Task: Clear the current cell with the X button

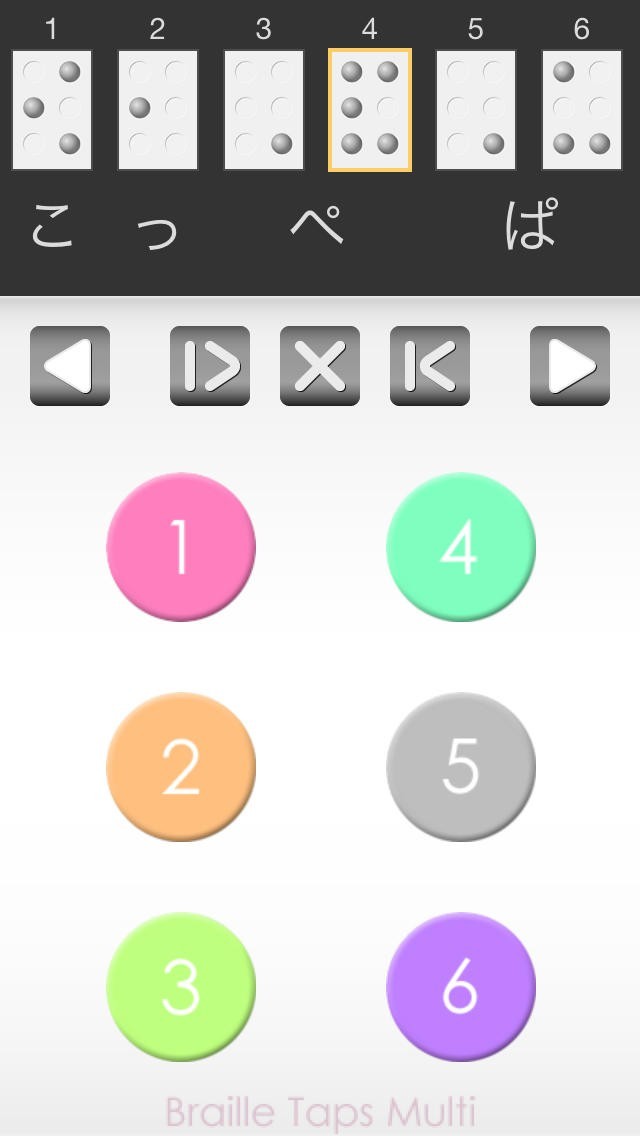Action: coord(320,366)
